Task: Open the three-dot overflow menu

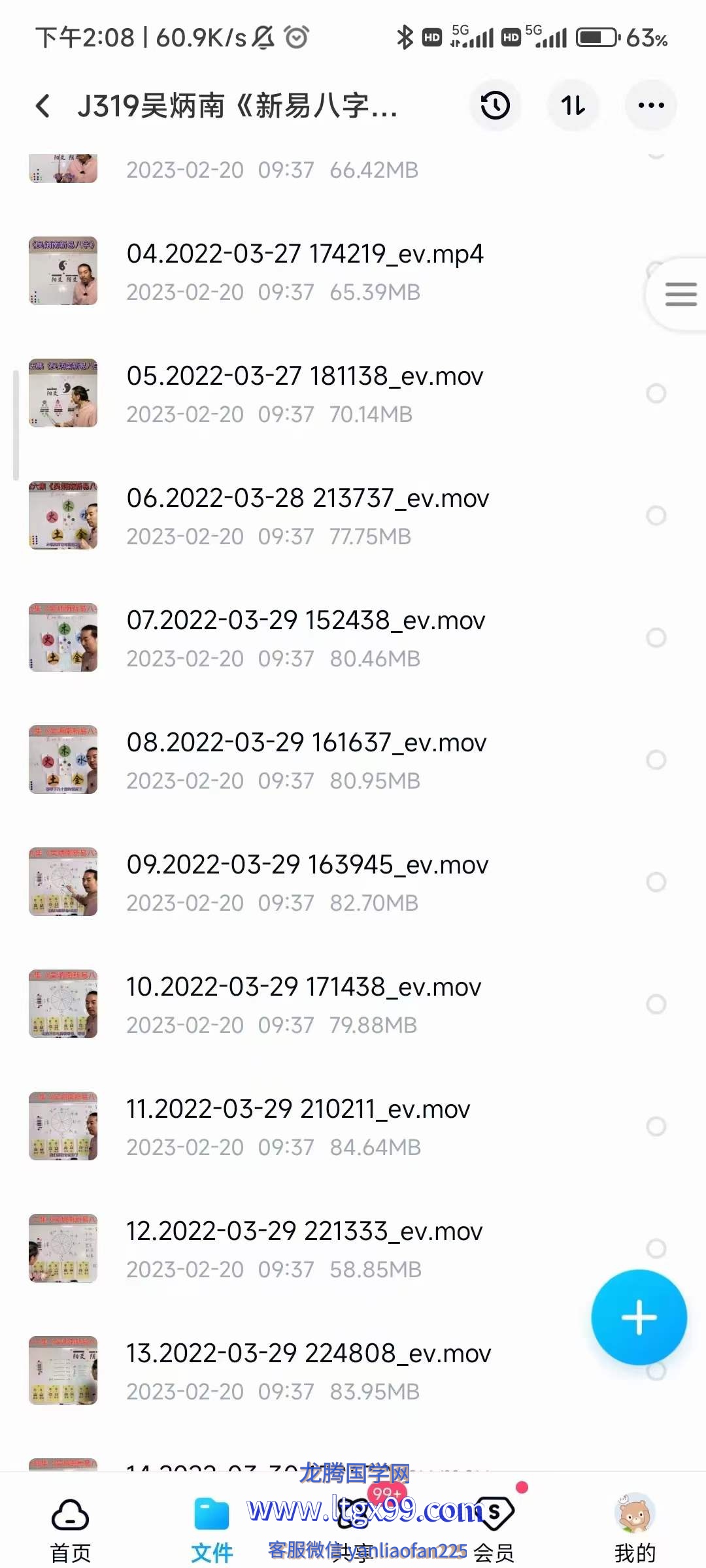Action: [x=651, y=106]
